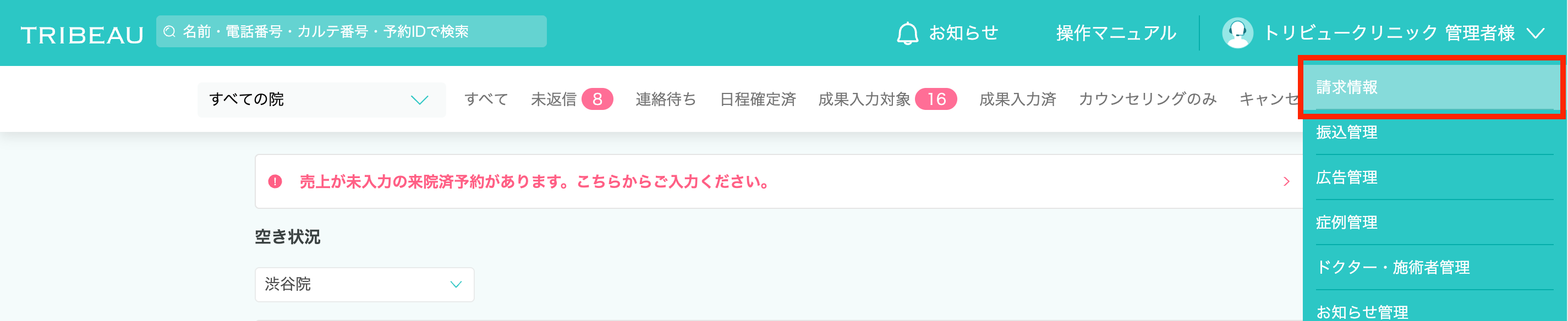Switch to the 成果入力済 tab
The image size is (1568, 321).
(x=1017, y=99)
